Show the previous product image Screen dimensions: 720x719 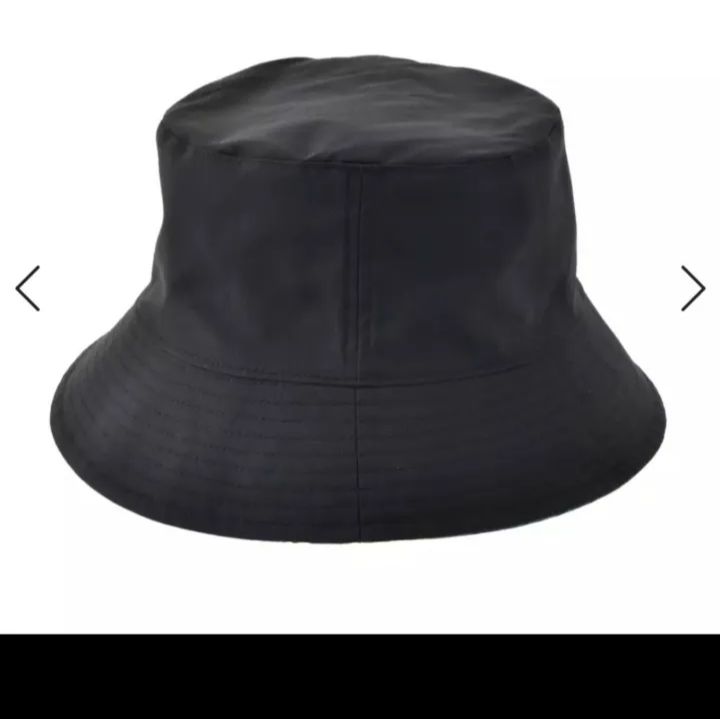[x=28, y=288]
